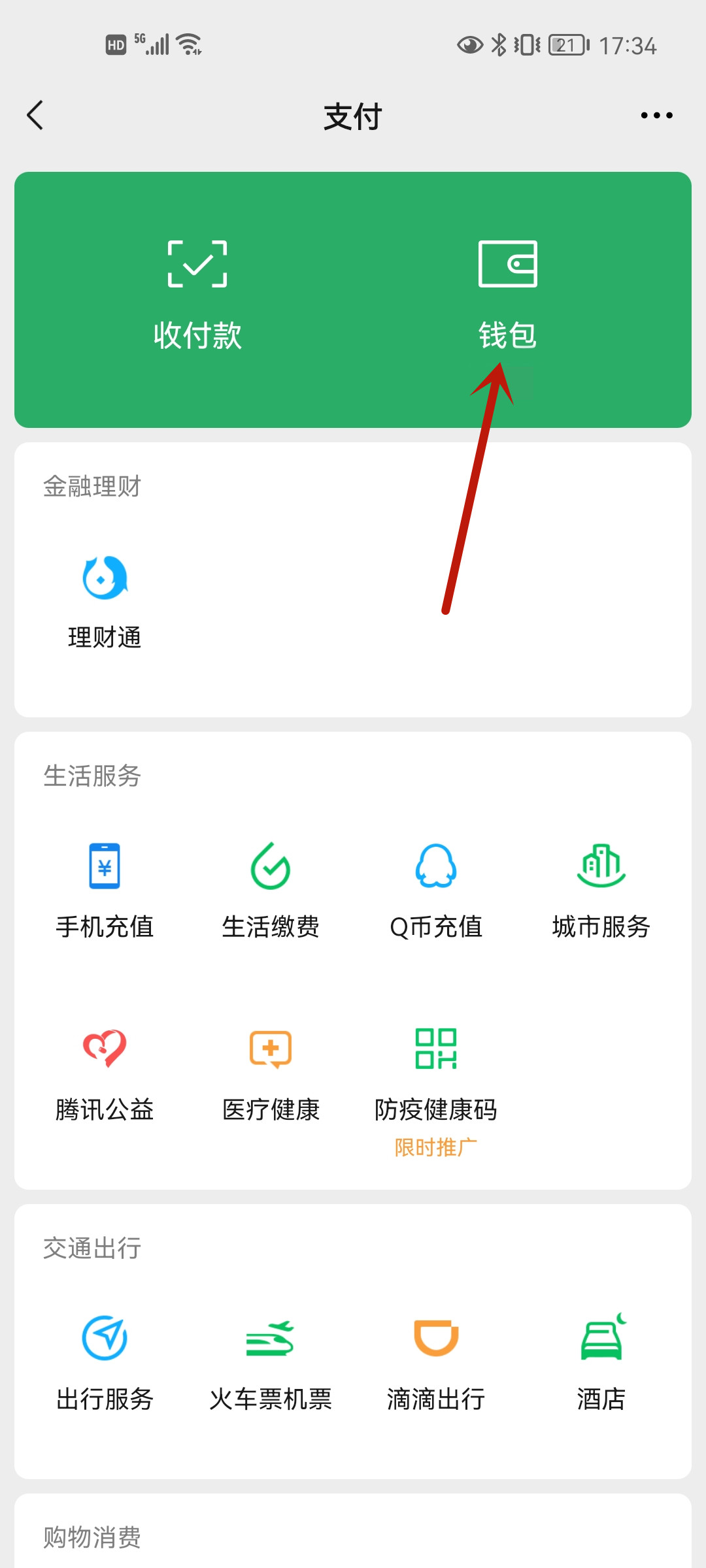The height and width of the screenshot is (1568, 706).
Task: Go back using the arrow
Action: click(36, 115)
